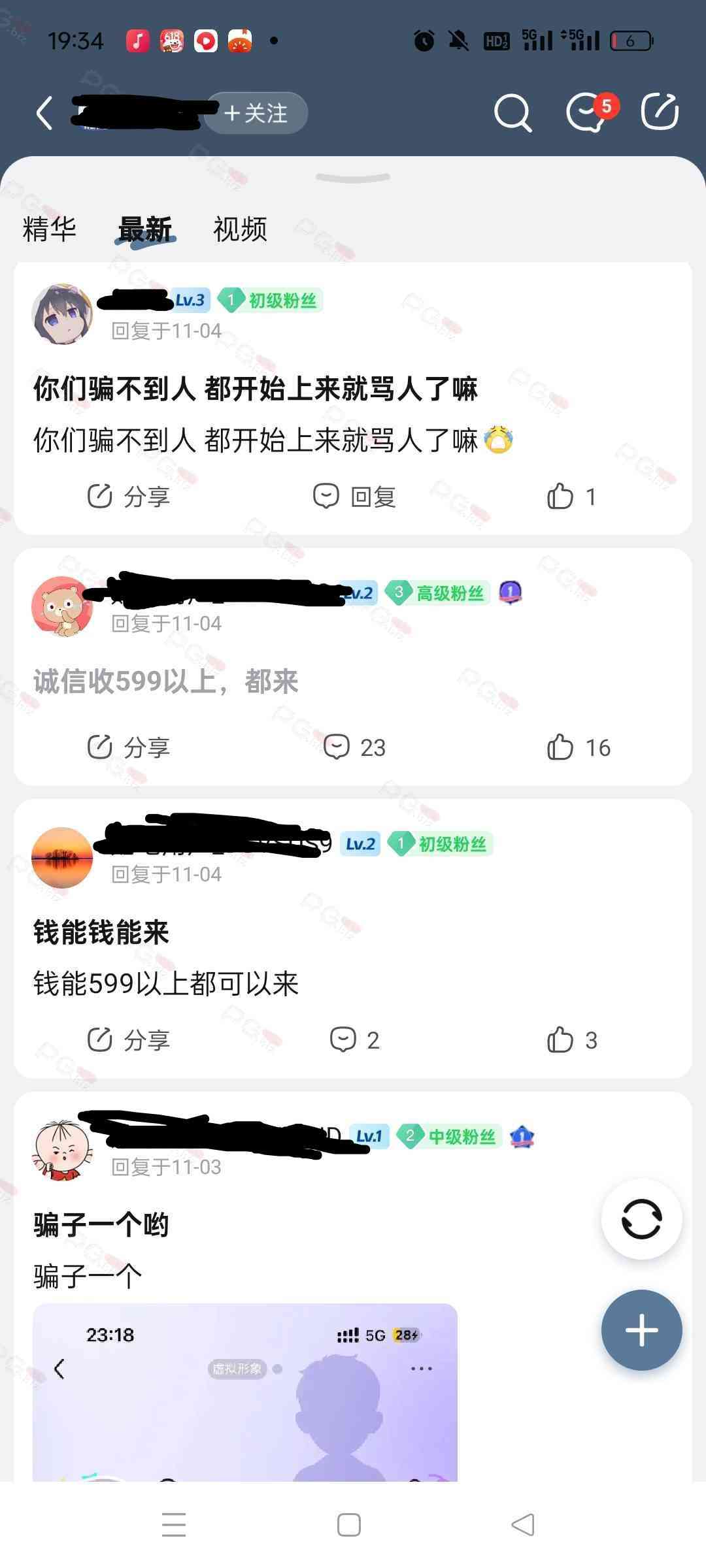Image resolution: width=706 pixels, height=1568 pixels.
Task: Like the post 诚信收599以上 with 16 likes
Action: tap(578, 747)
